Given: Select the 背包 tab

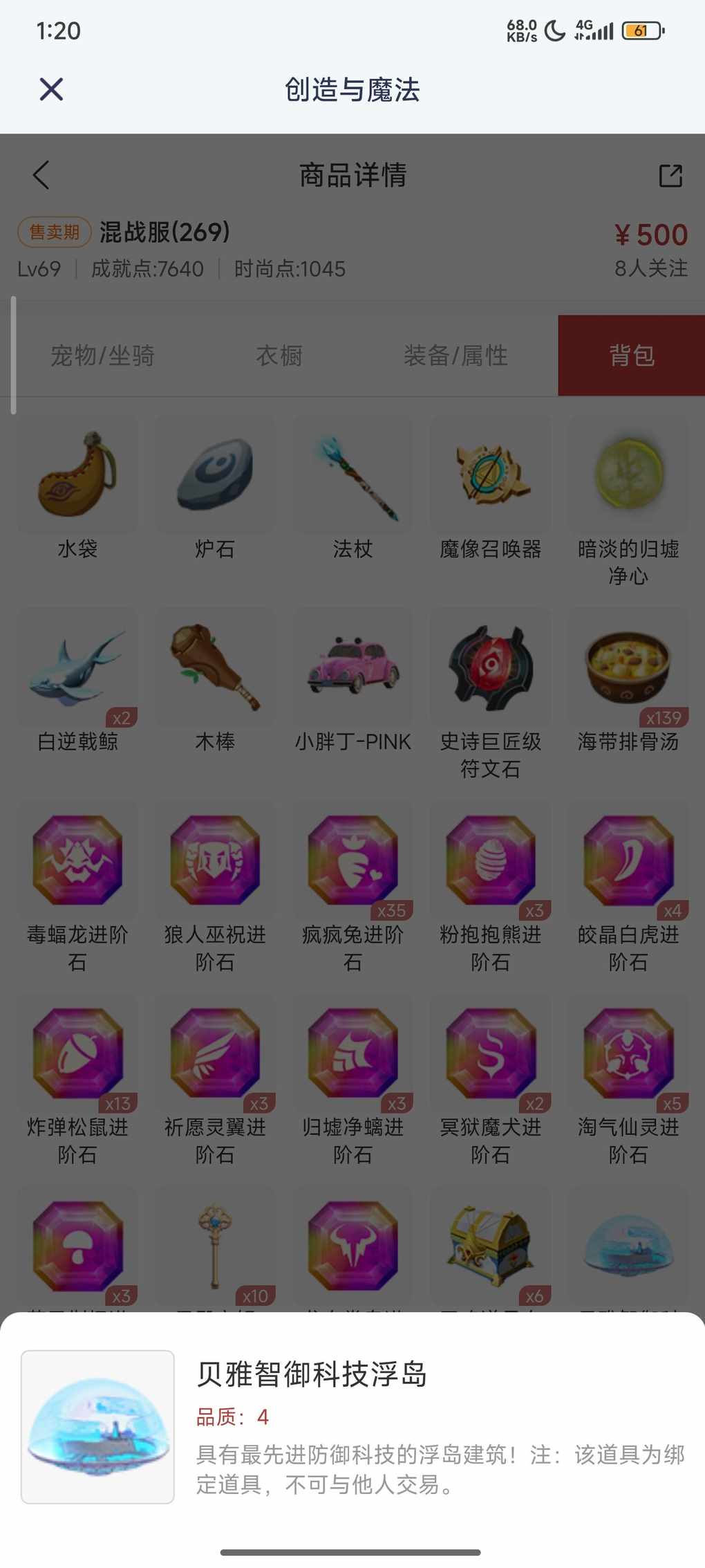Looking at the screenshot, I should click(x=631, y=356).
